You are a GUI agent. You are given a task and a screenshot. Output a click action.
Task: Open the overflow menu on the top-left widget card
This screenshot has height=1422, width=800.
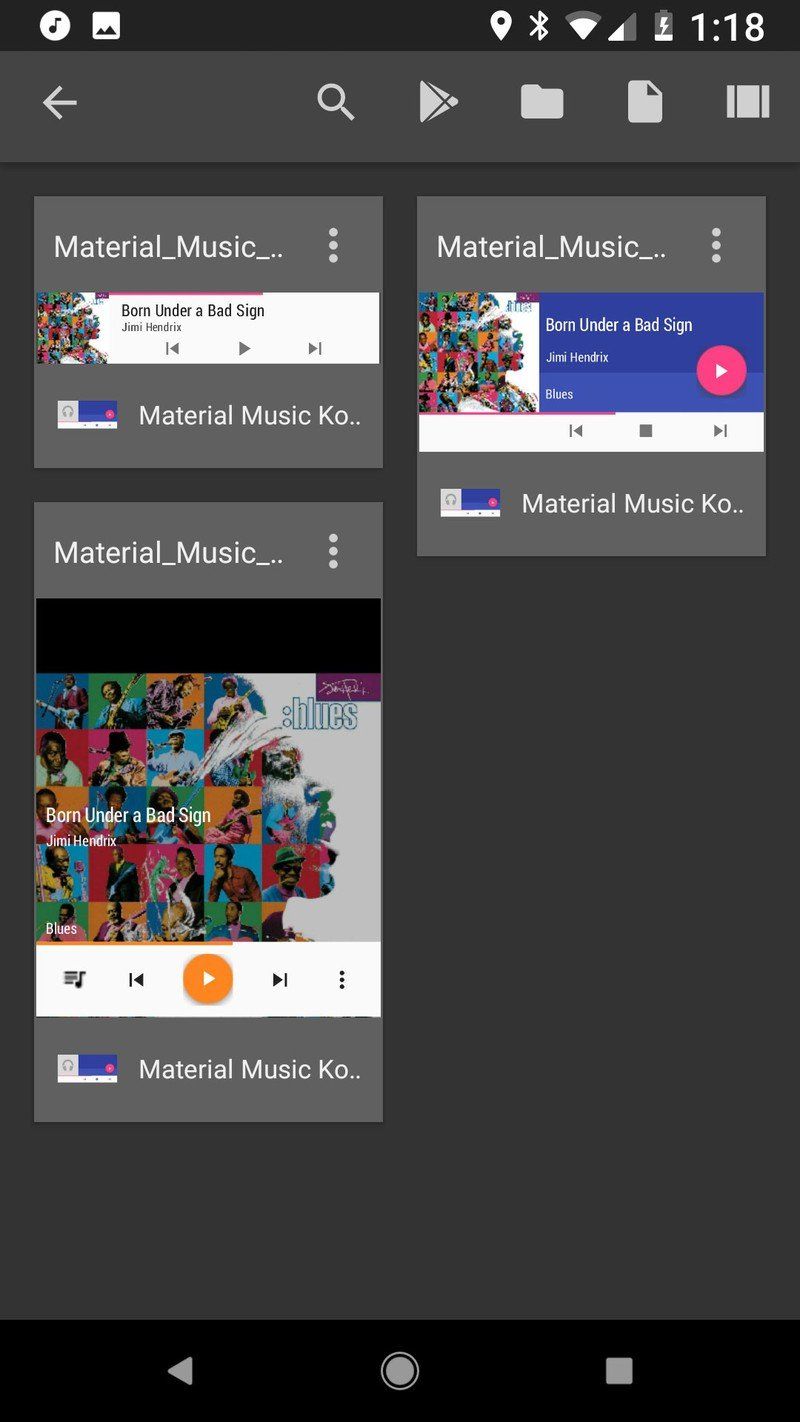tap(333, 245)
